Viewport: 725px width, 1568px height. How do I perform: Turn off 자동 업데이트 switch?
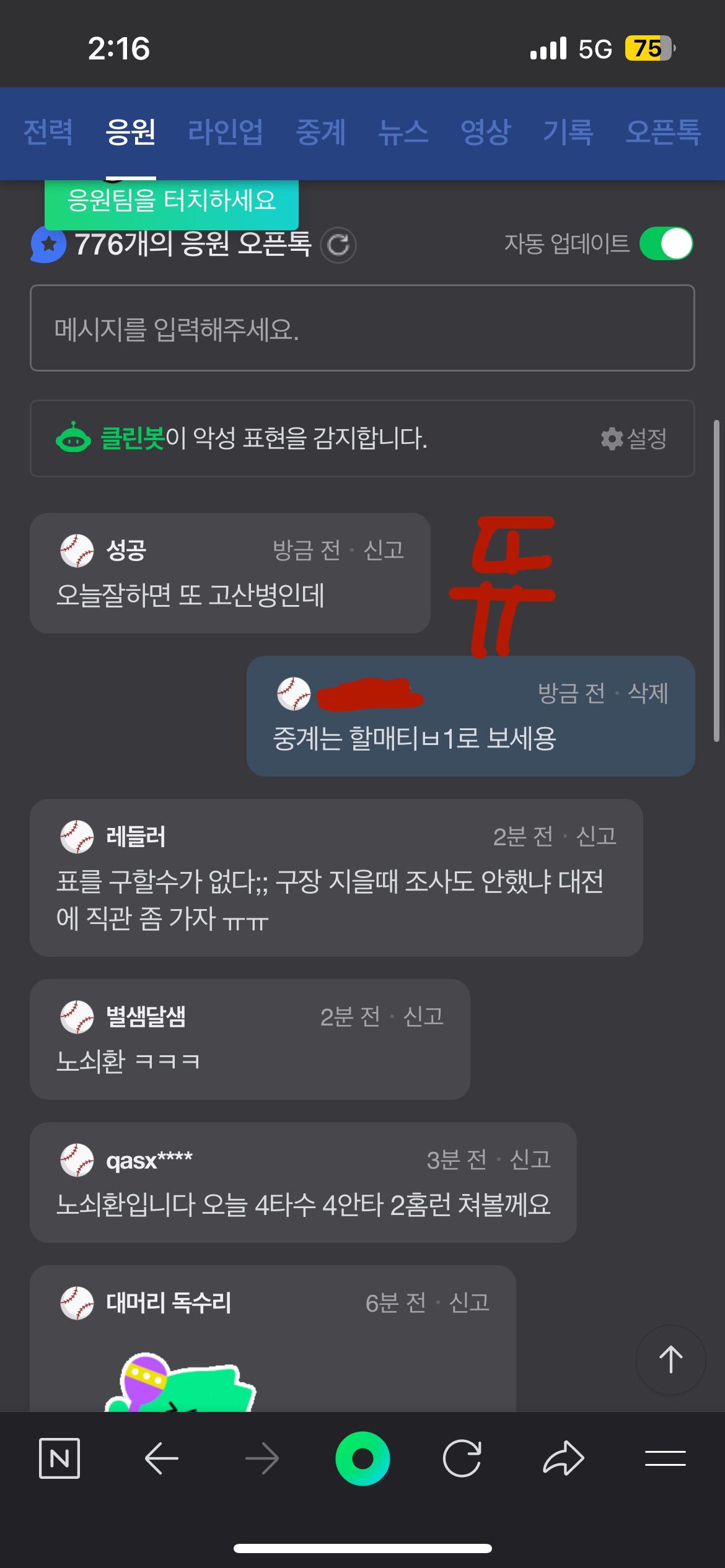coord(666,243)
